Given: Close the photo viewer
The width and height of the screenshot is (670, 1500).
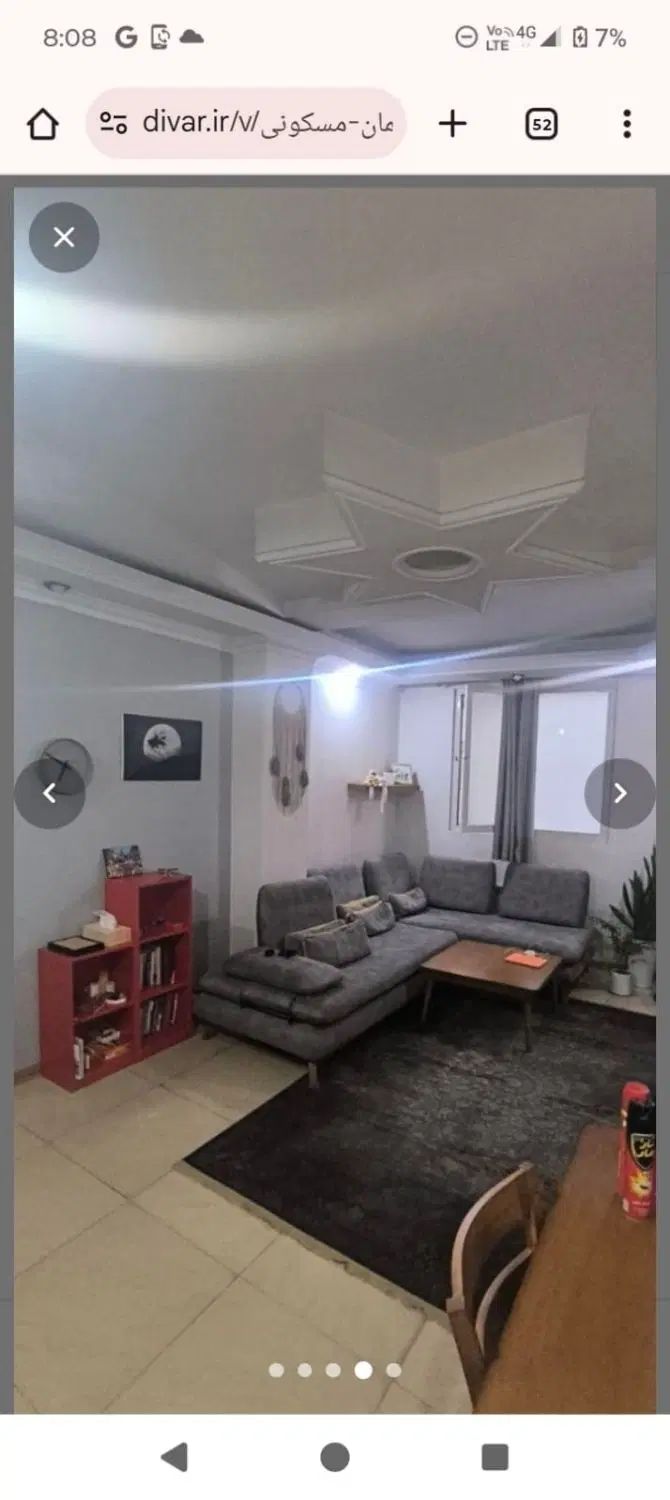Looking at the screenshot, I should (64, 237).
